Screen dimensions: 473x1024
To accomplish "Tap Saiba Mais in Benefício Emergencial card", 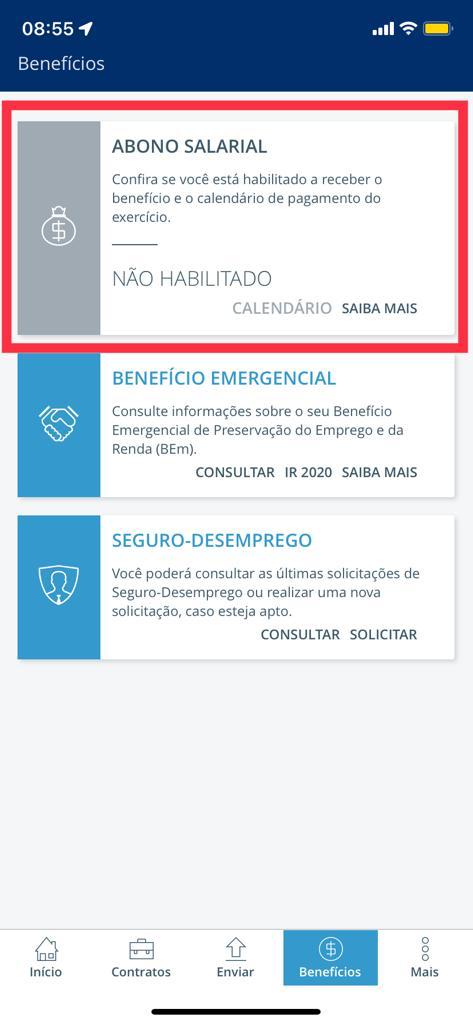I will tap(379, 472).
